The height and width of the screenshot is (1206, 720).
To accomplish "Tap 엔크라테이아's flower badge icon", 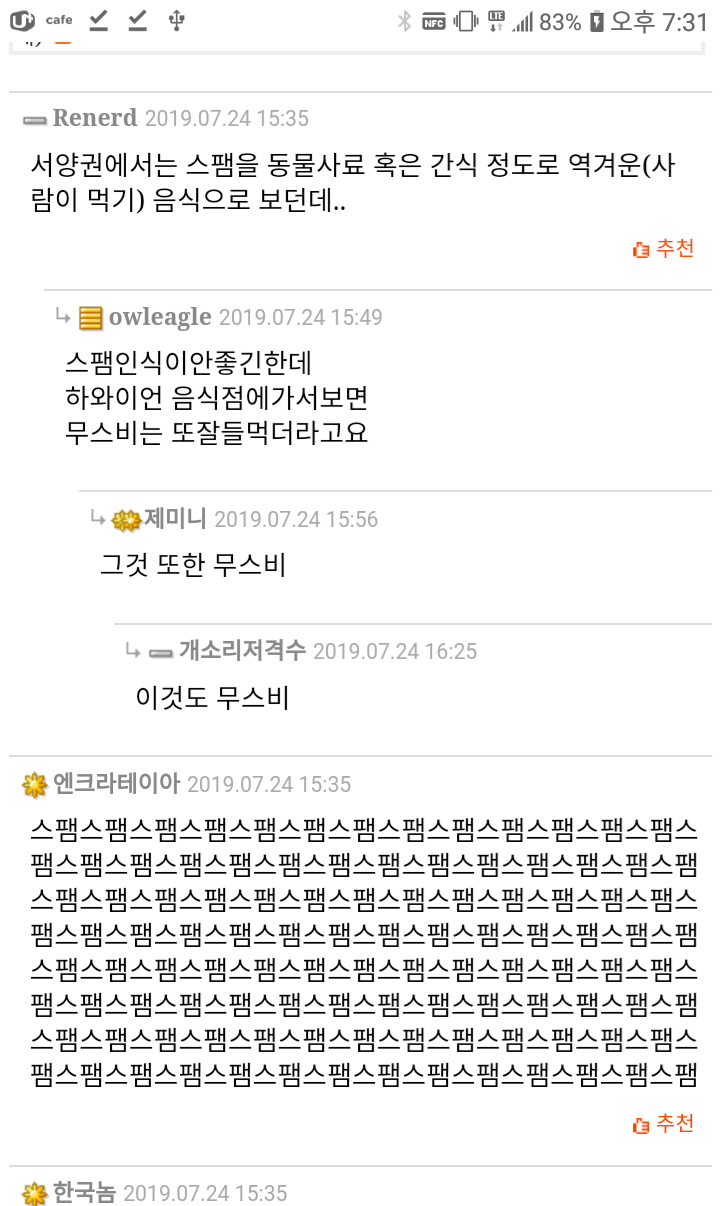I will tap(35, 786).
